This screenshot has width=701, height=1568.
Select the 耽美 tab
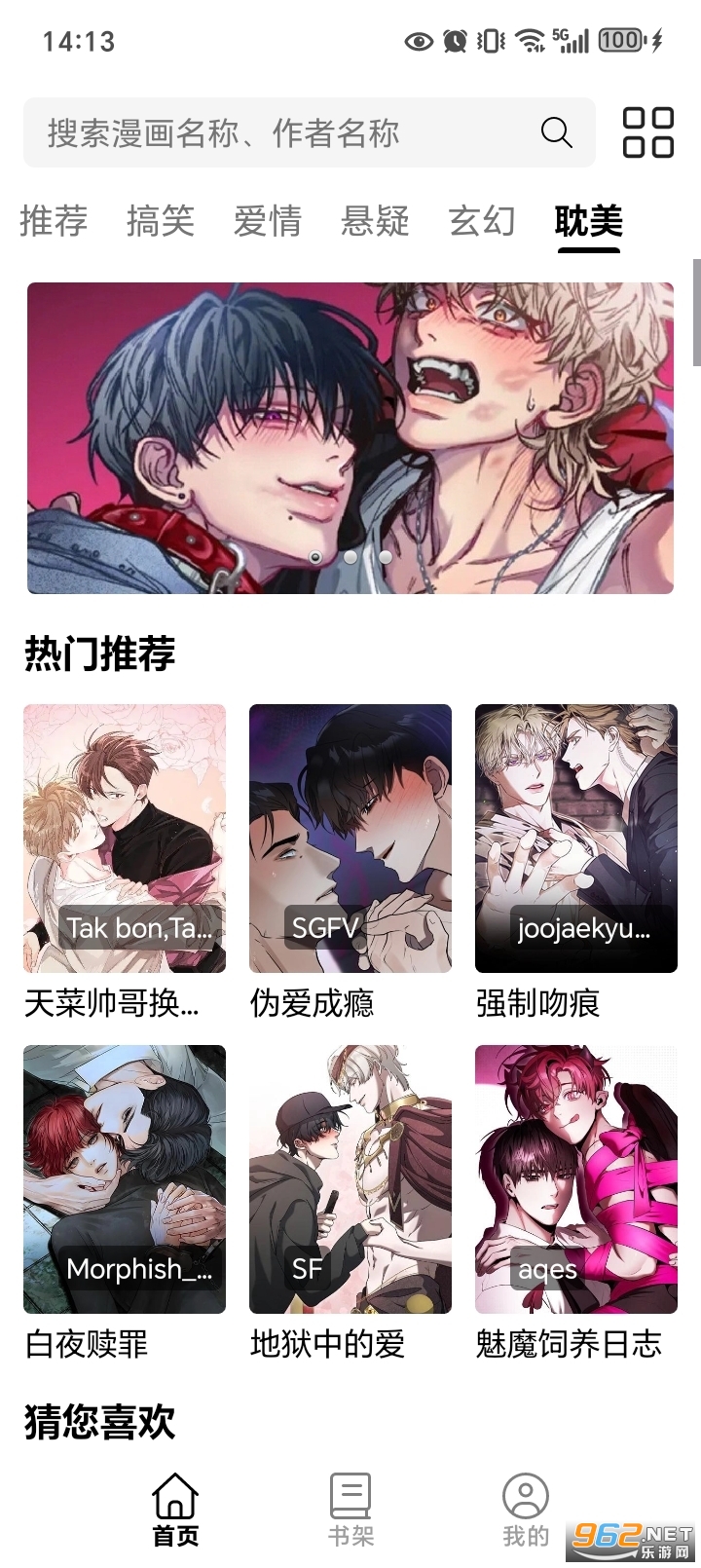click(588, 221)
